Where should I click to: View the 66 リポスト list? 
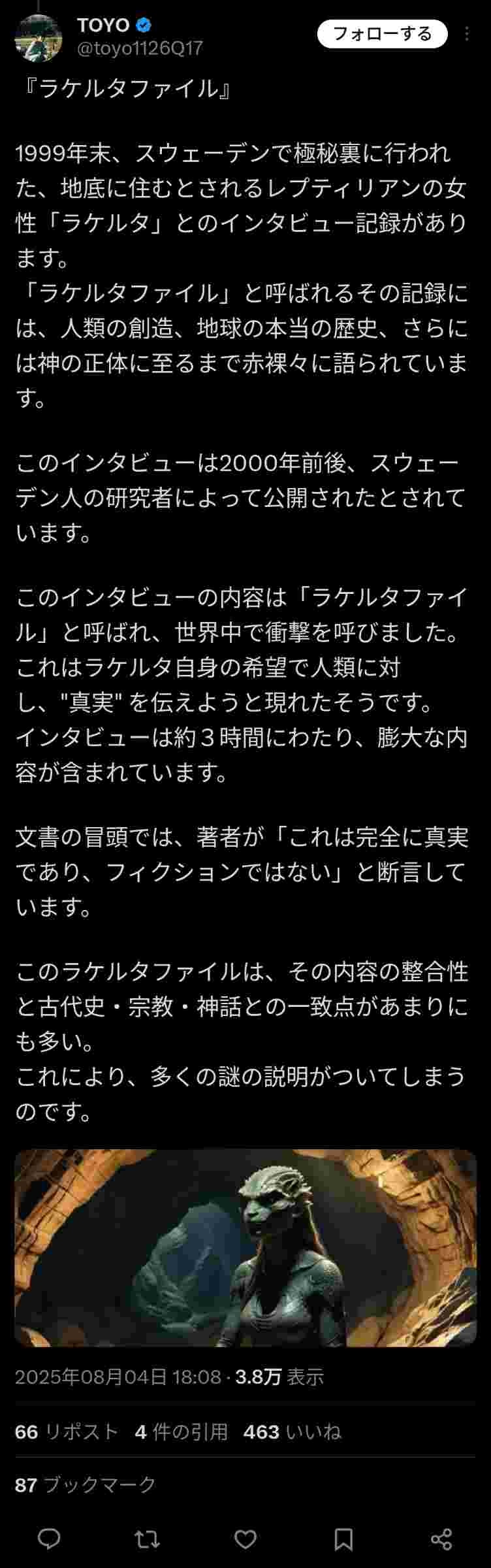point(67,1432)
